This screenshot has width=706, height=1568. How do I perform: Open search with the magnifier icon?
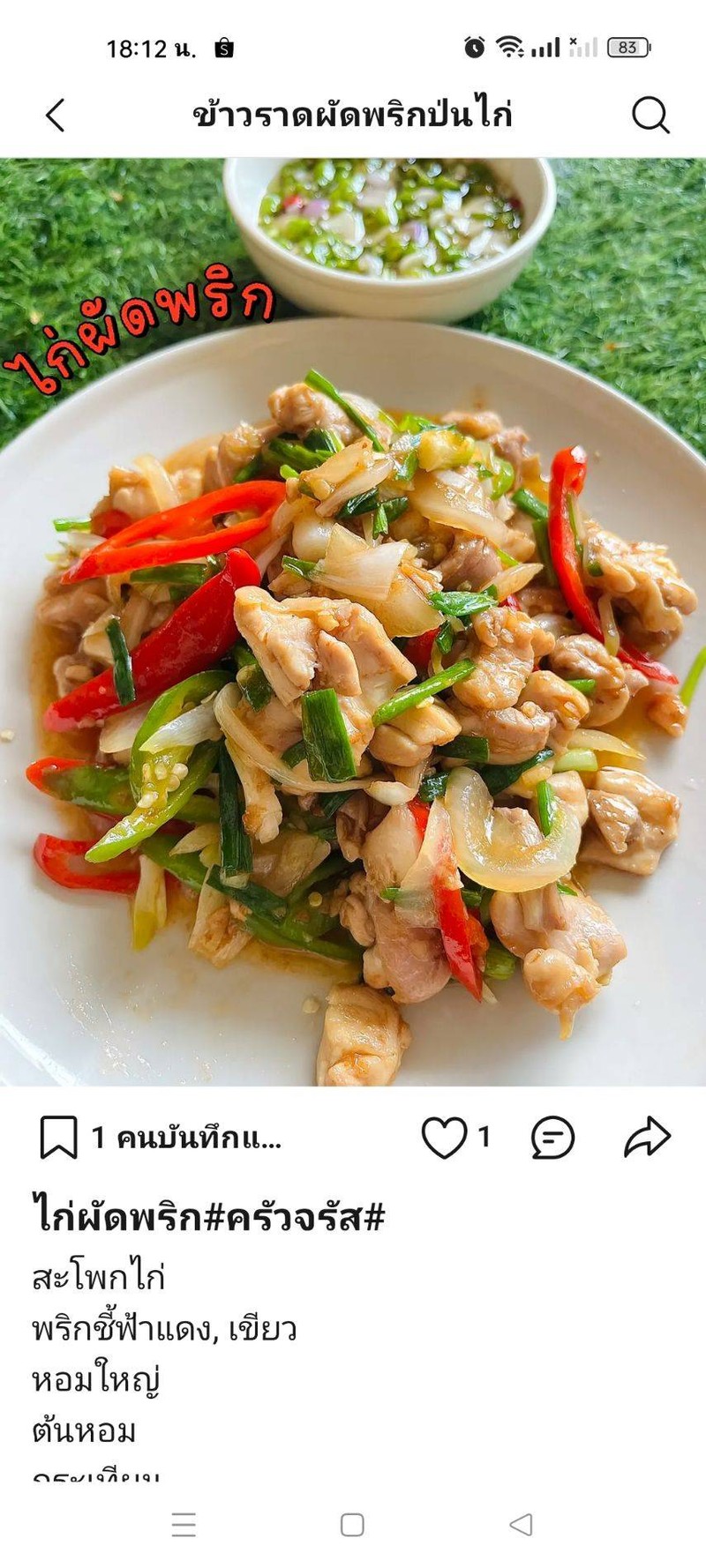click(650, 115)
